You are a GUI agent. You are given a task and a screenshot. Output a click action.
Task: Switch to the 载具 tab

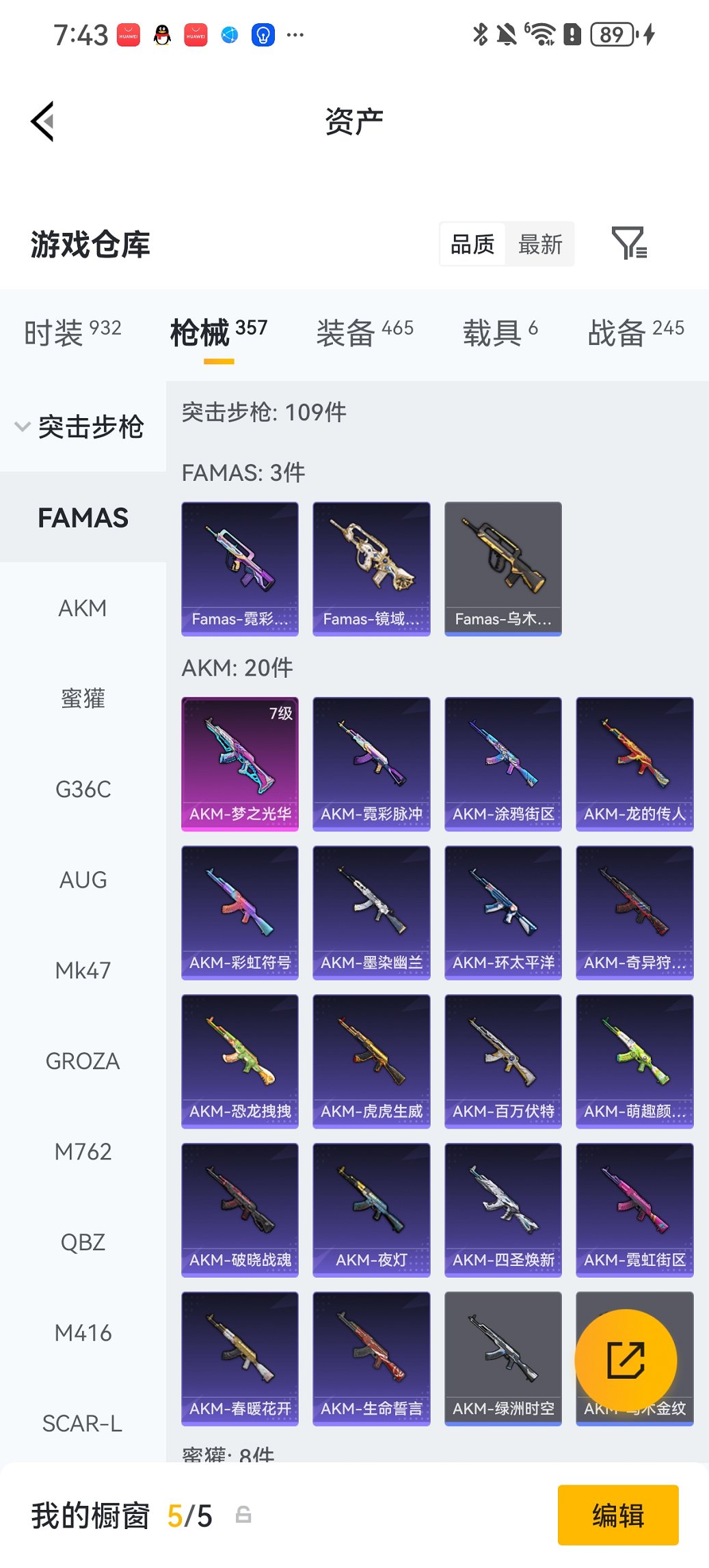pyautogui.click(x=500, y=333)
